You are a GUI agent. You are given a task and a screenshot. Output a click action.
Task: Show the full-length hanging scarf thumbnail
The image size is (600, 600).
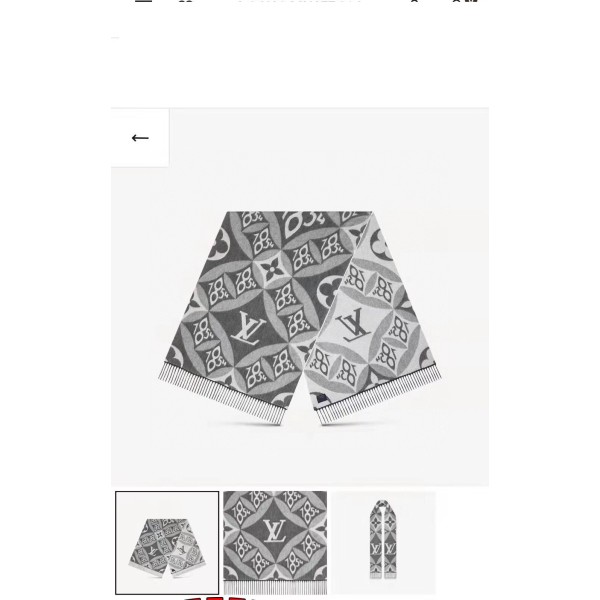383,542
